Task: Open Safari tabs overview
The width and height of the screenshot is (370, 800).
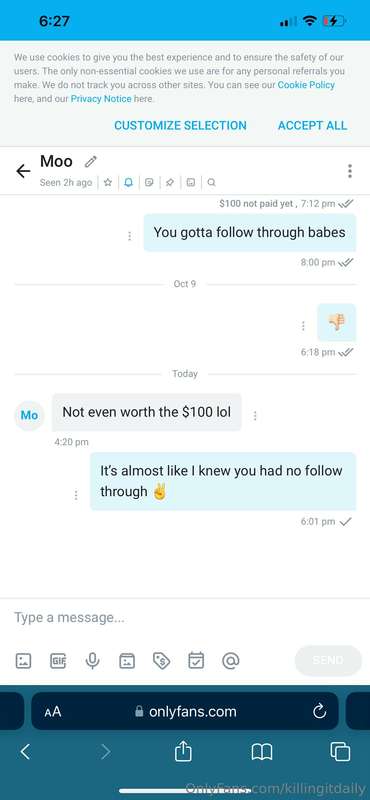Action: click(x=340, y=752)
